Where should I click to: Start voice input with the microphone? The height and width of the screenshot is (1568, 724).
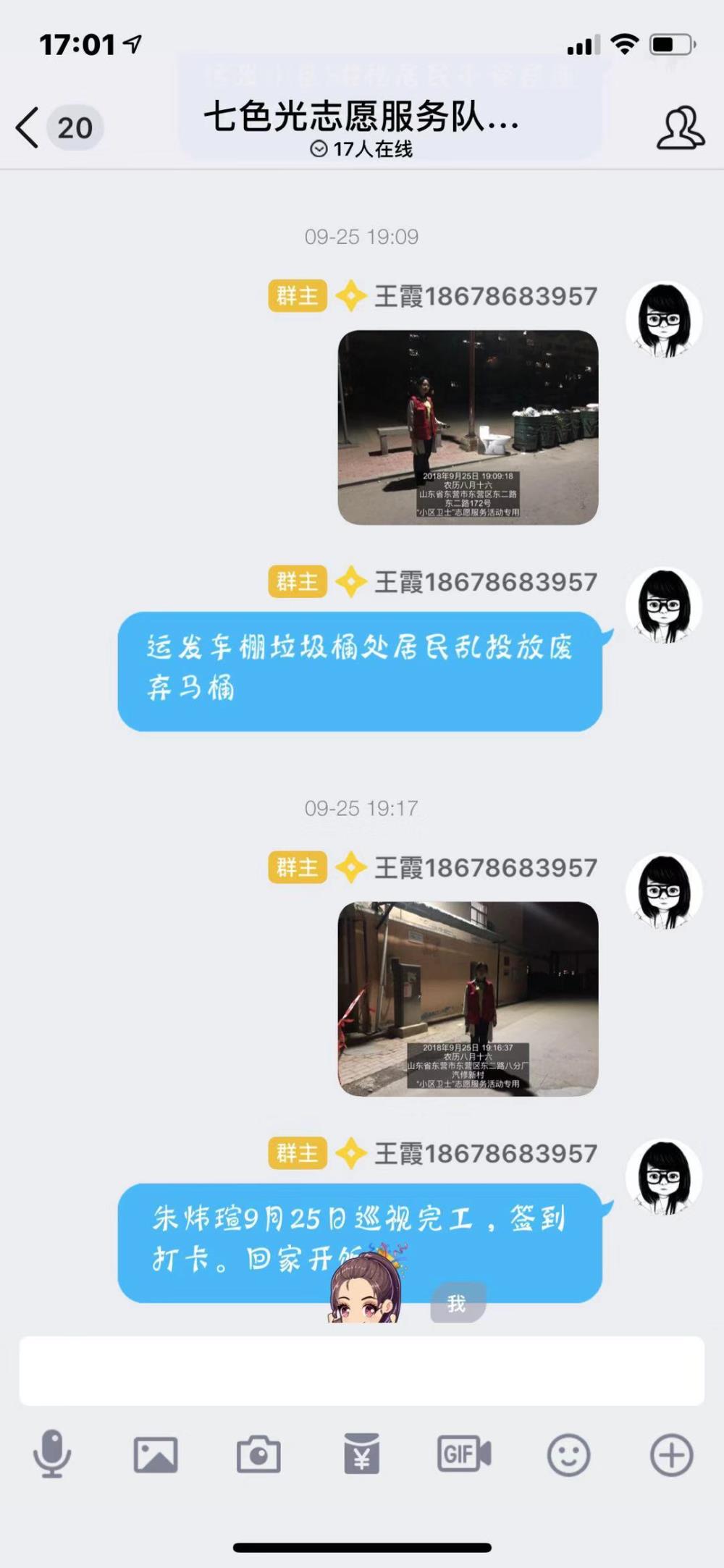(x=52, y=1454)
